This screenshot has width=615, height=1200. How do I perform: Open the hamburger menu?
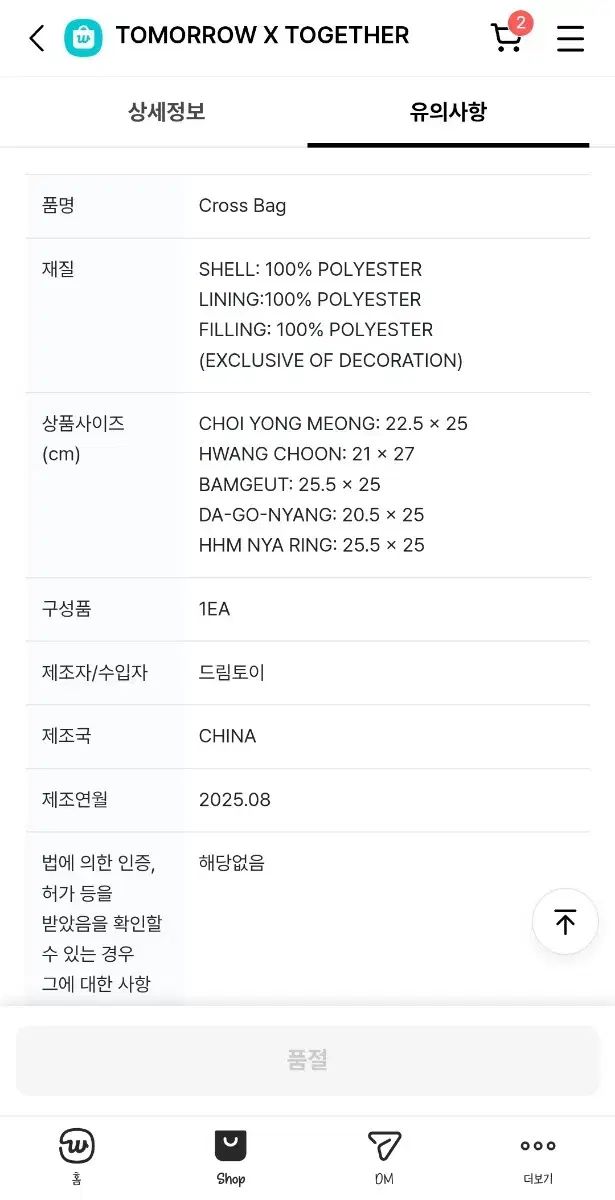[570, 38]
